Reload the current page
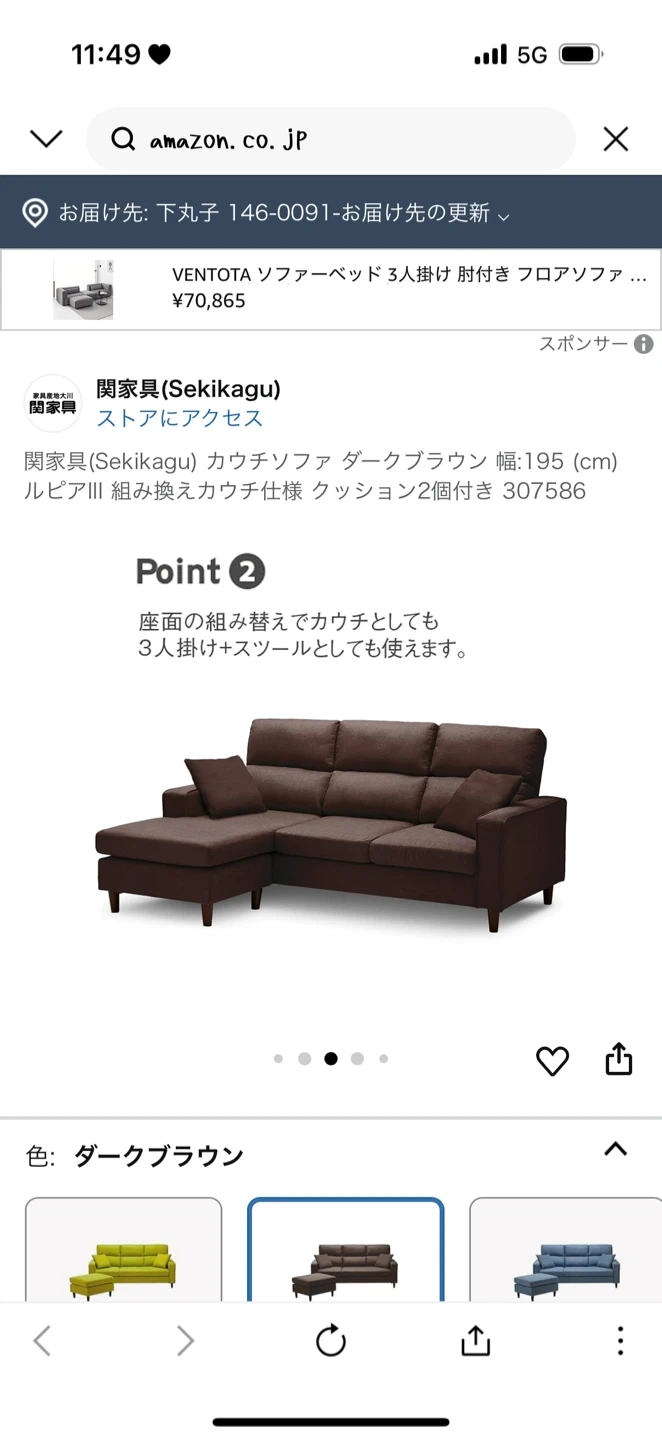 click(330, 1341)
